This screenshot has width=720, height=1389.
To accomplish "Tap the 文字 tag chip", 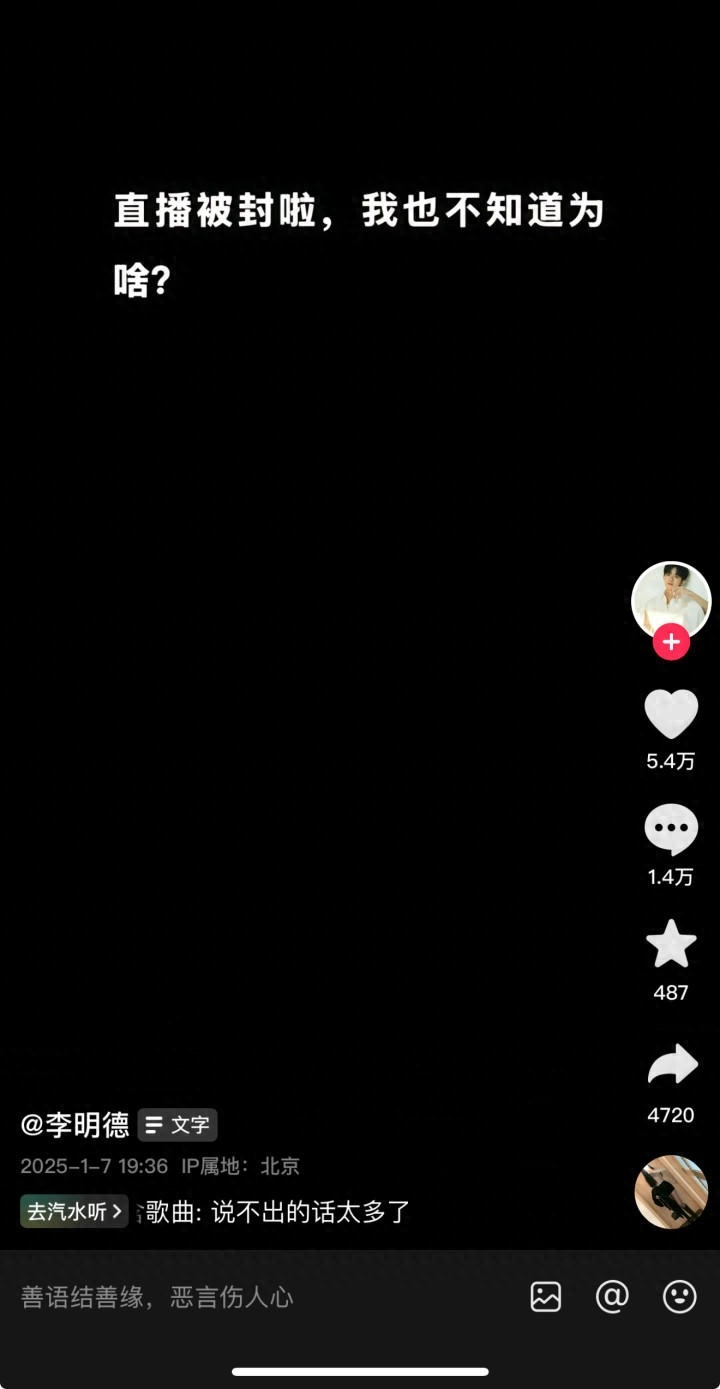I will [x=178, y=1125].
